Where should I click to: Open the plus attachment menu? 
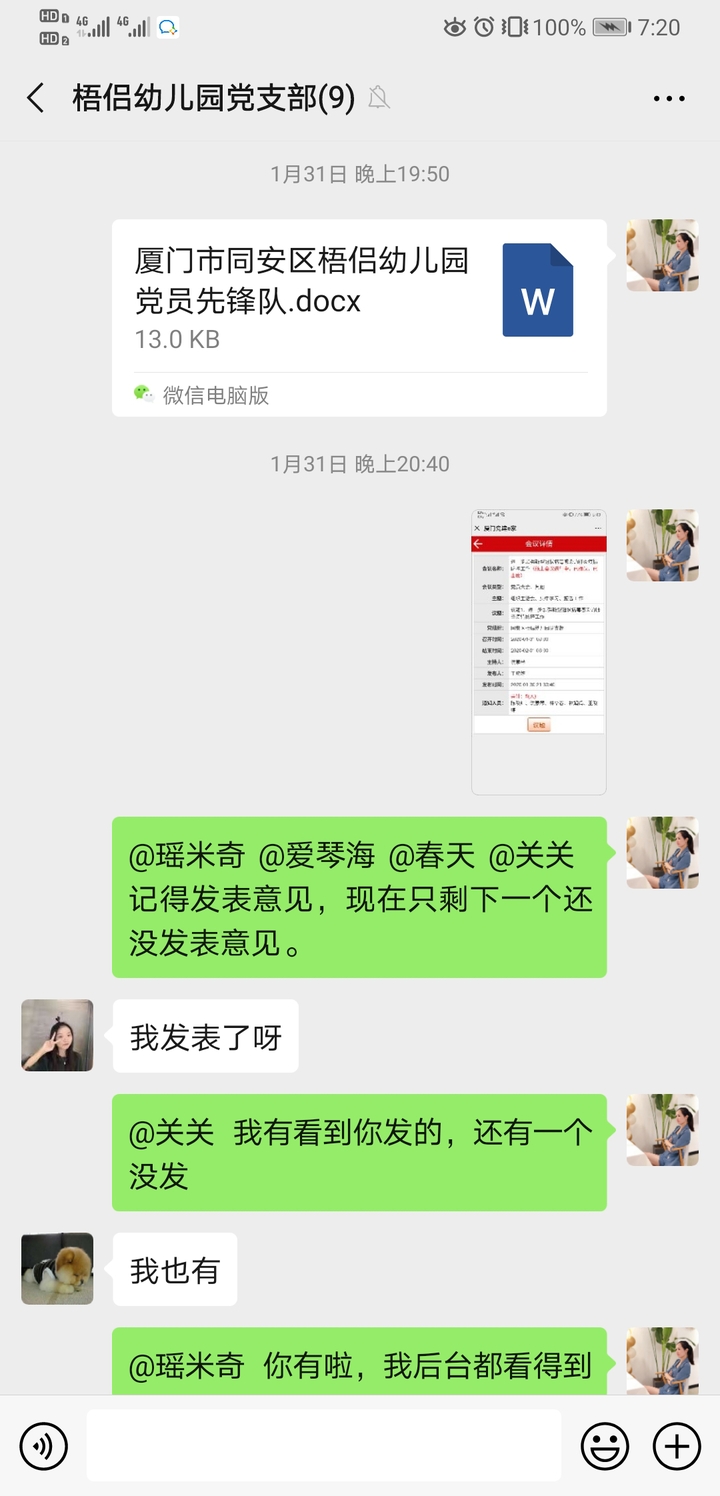pyautogui.click(x=676, y=1445)
